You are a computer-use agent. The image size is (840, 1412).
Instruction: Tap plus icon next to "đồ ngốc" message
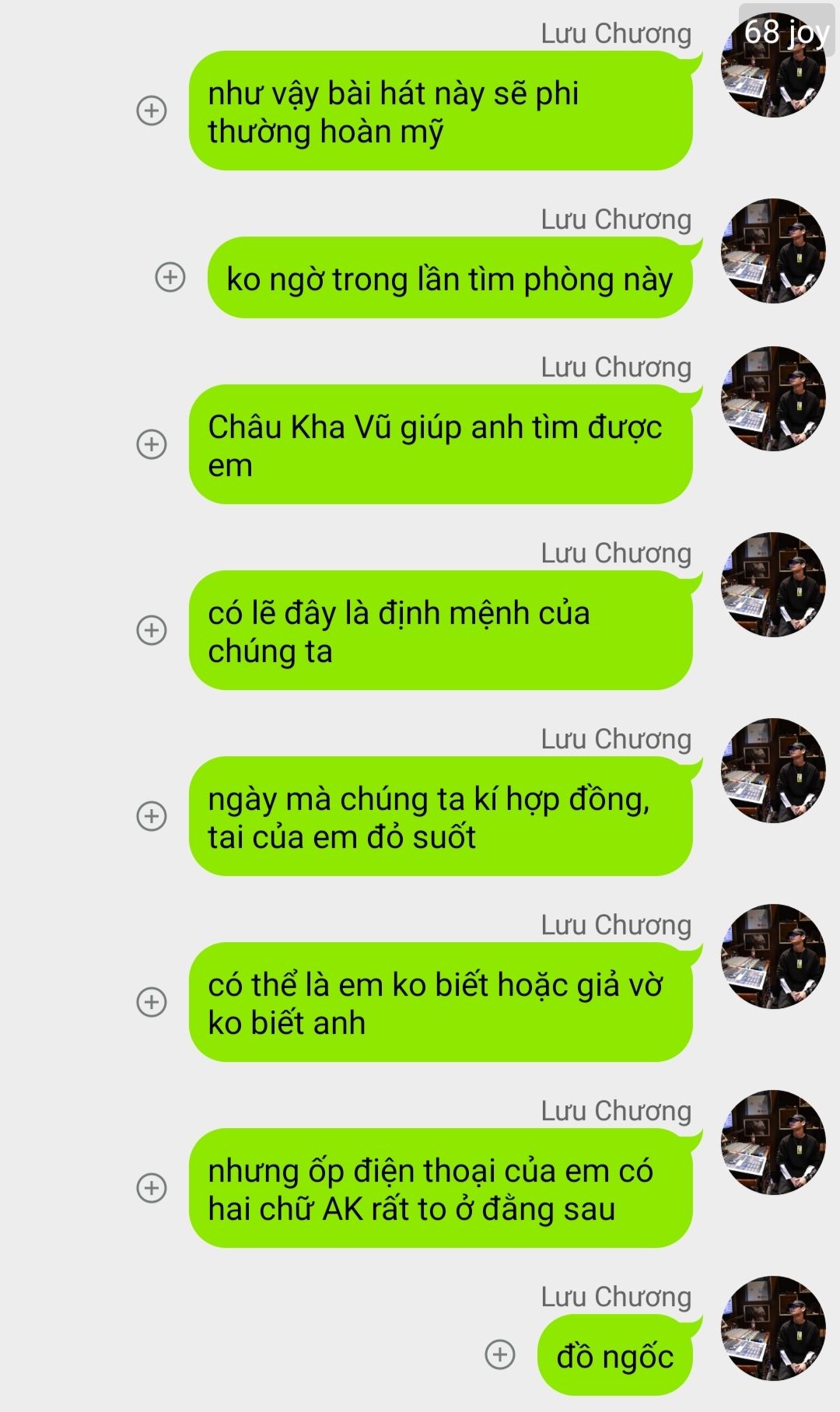500,1354
